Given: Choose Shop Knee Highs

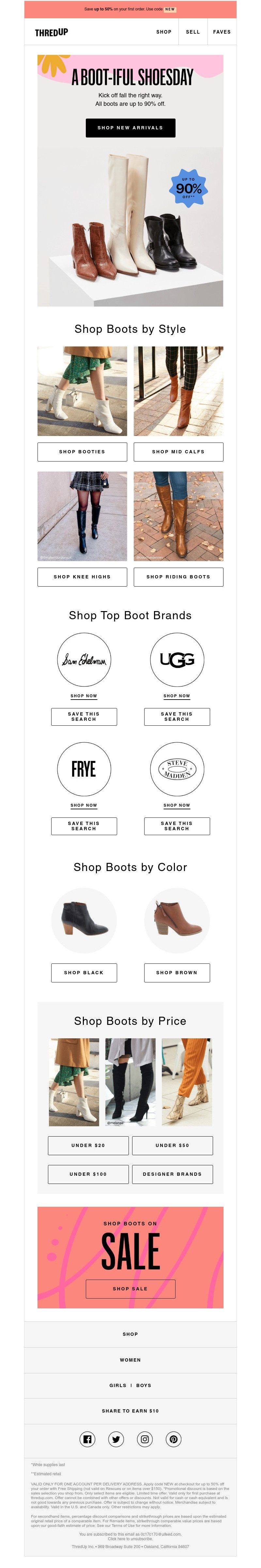Looking at the screenshot, I should 82,576.
